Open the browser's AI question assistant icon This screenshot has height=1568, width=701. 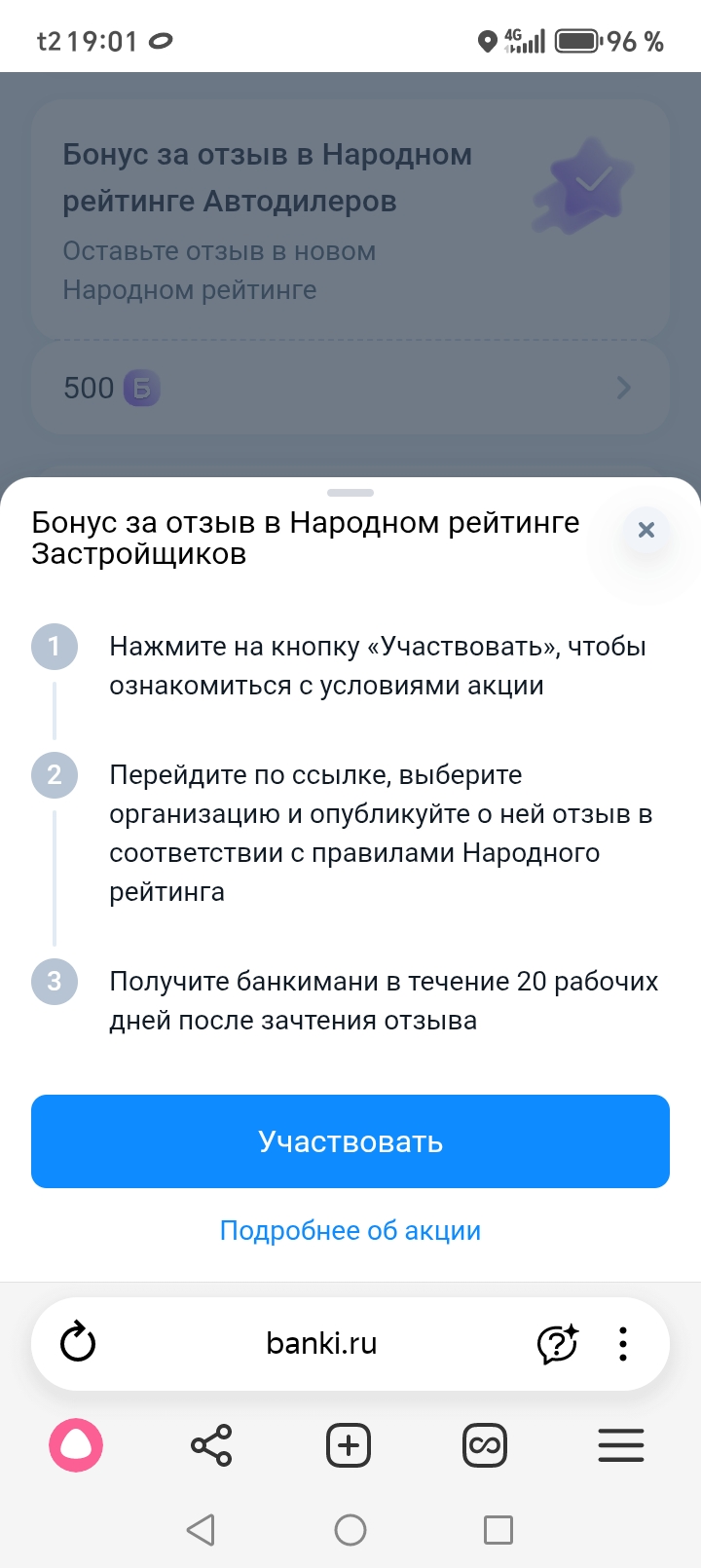click(558, 1344)
